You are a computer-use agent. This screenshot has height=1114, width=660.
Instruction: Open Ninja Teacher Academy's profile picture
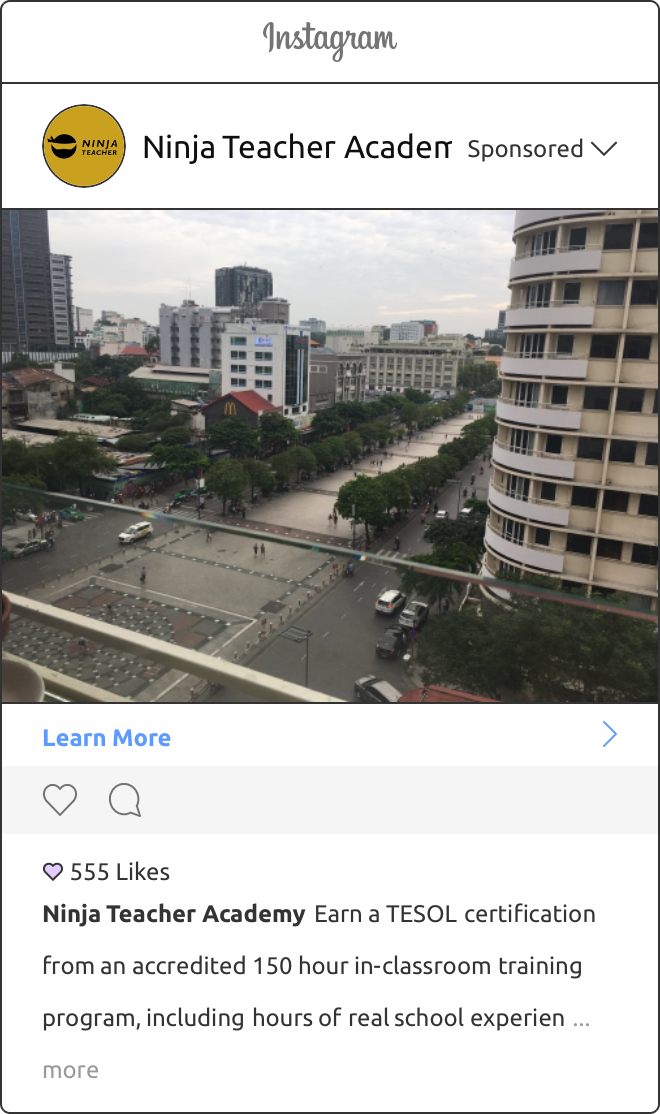(84, 147)
